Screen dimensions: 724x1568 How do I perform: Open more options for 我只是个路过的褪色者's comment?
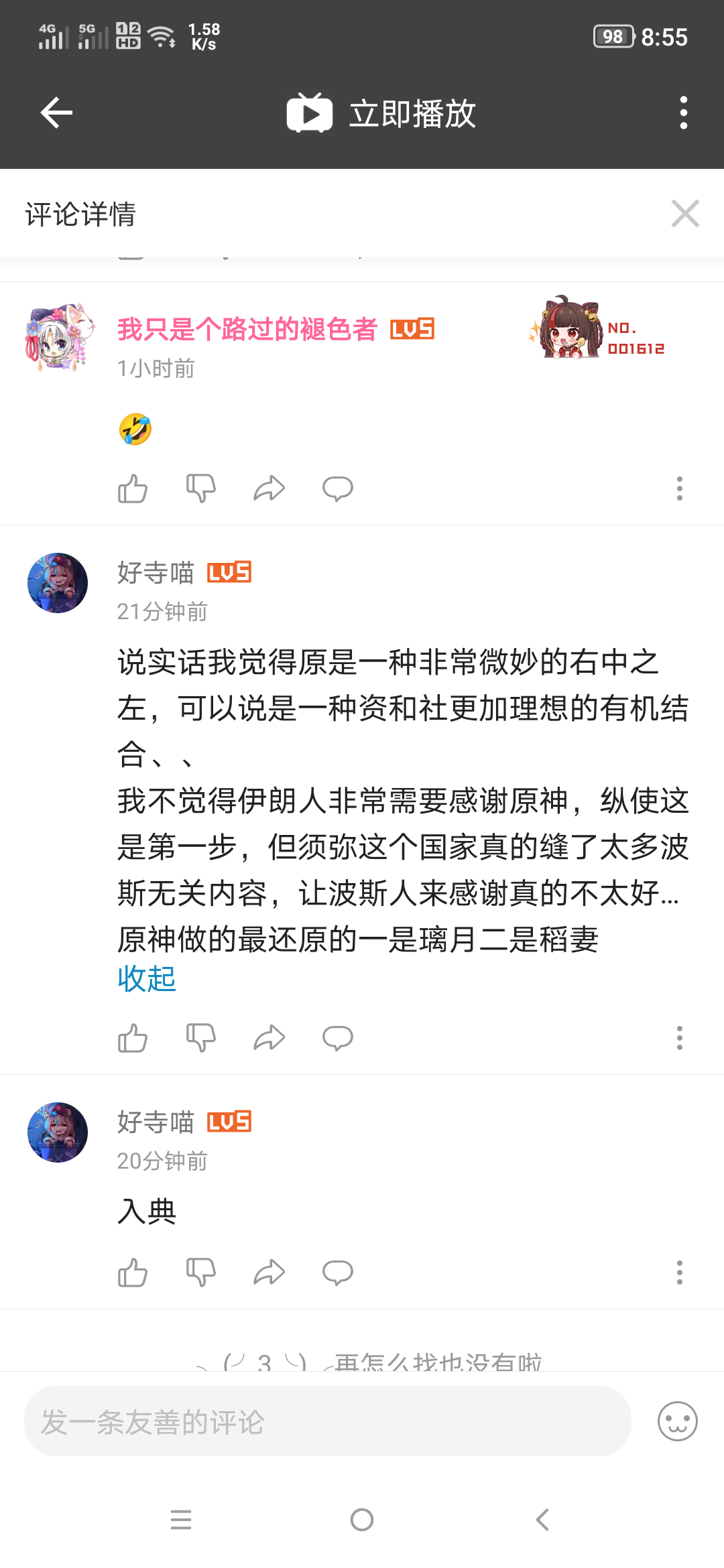click(x=679, y=488)
